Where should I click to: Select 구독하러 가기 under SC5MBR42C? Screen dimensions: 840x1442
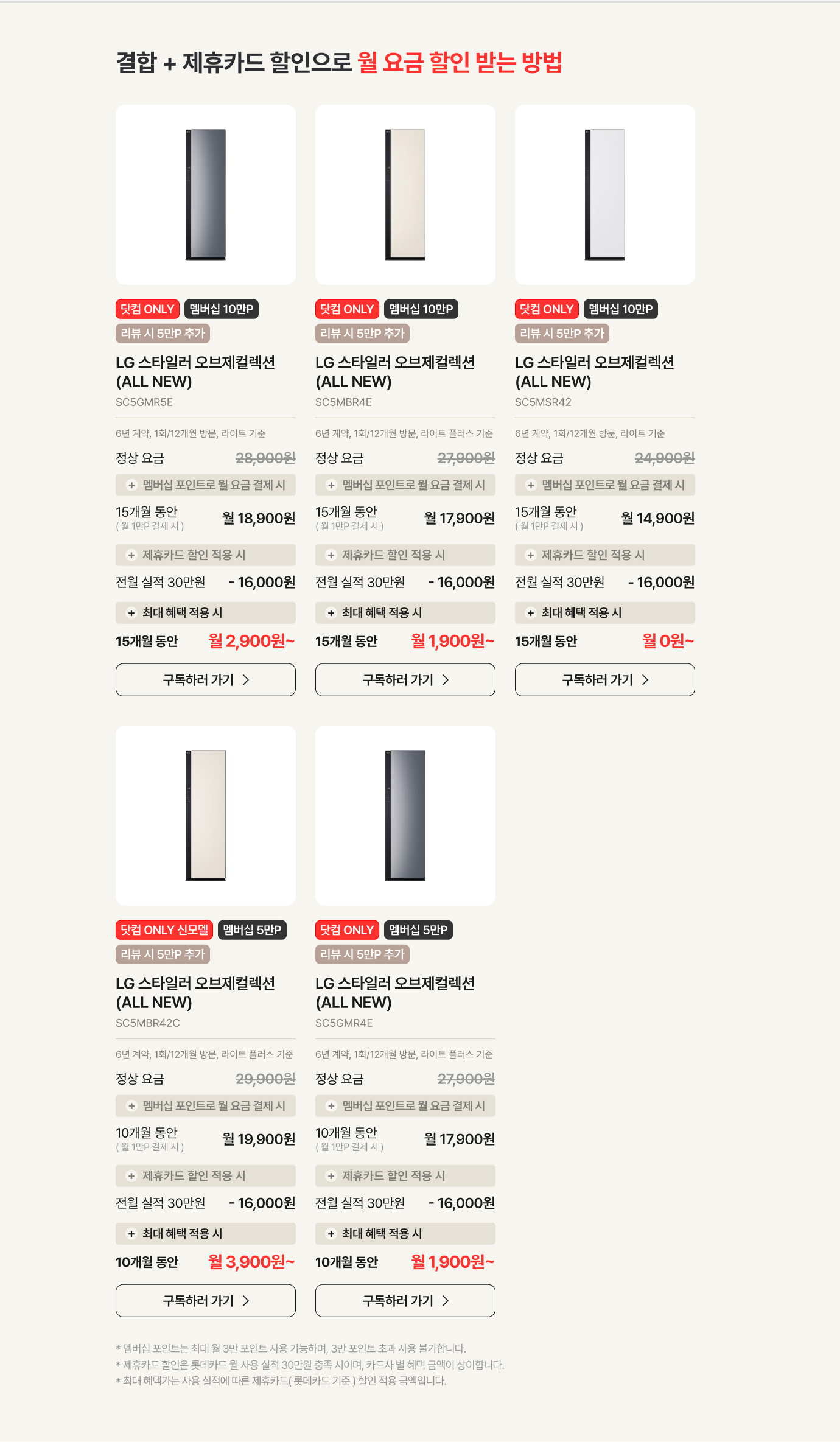[x=205, y=1301]
